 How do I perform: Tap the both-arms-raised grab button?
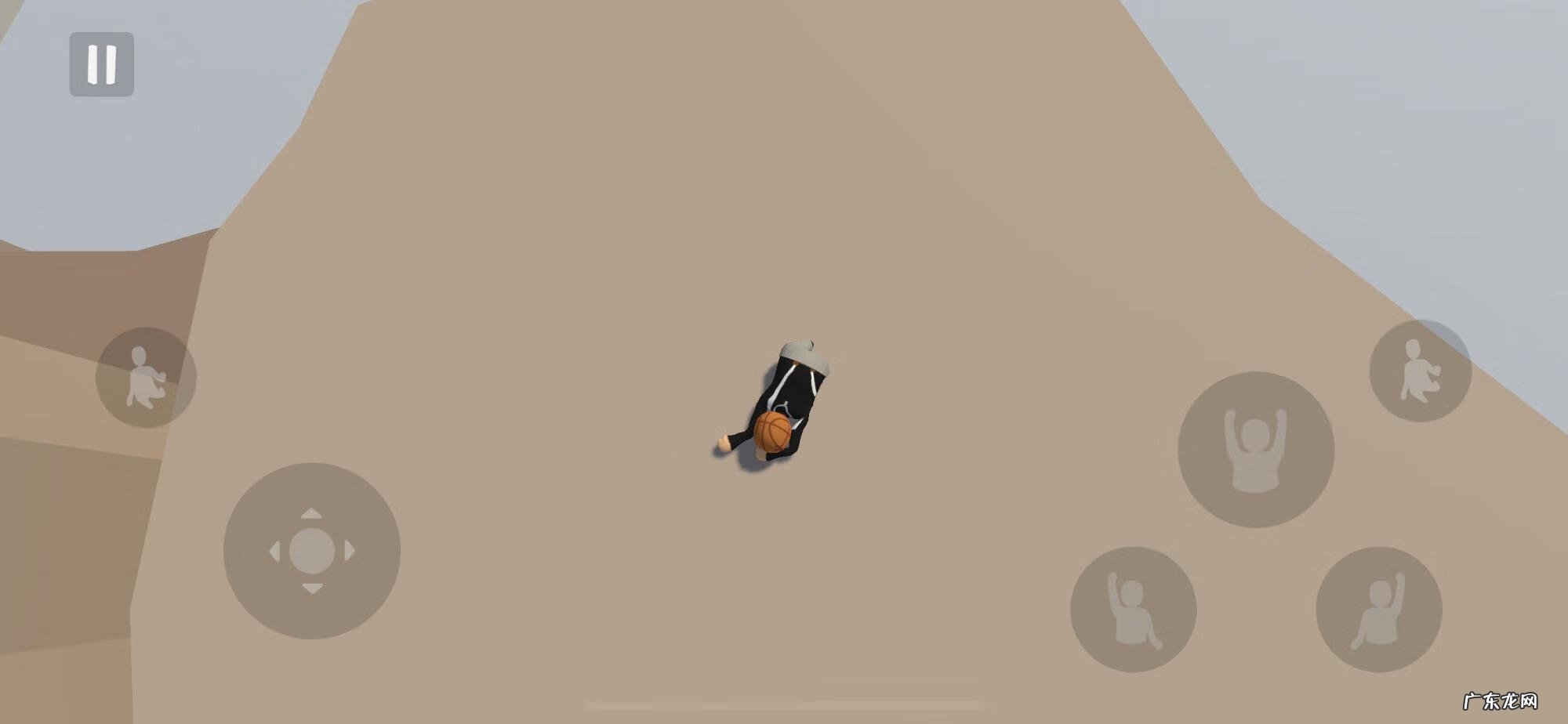[x=1255, y=449]
